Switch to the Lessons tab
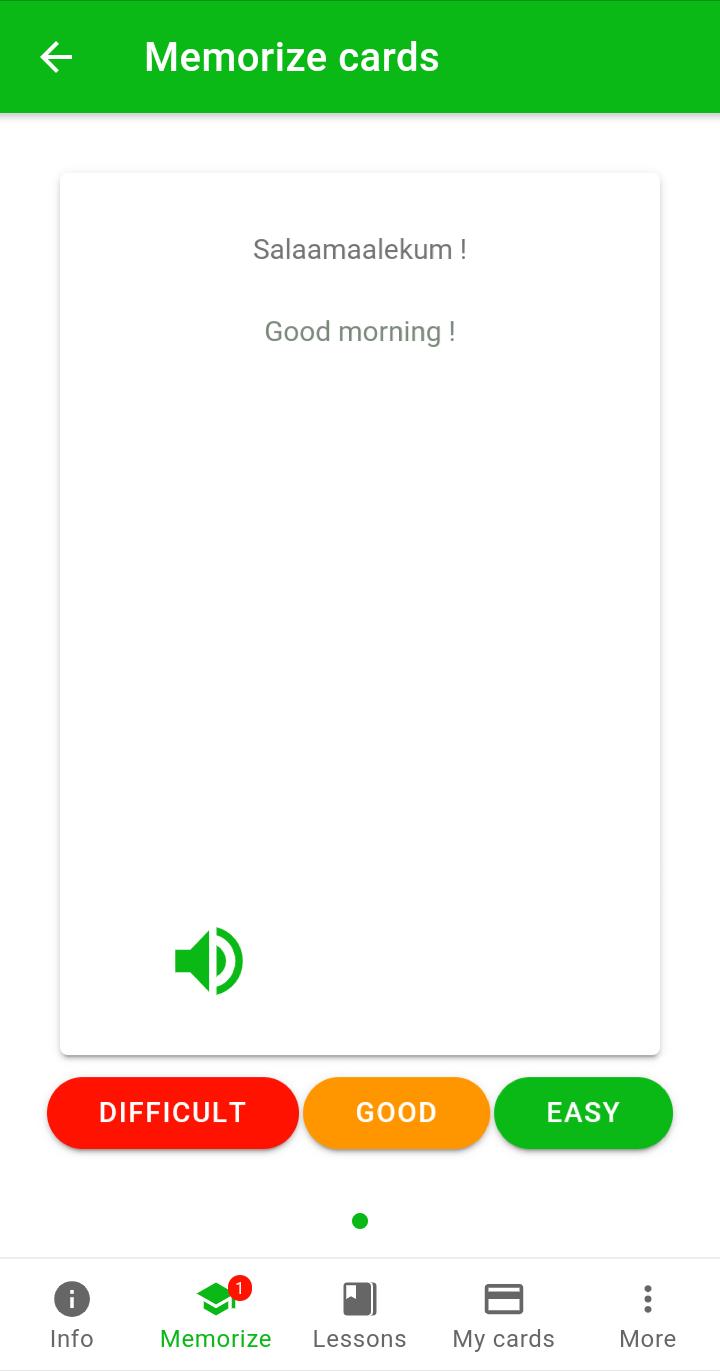Viewport: 720px width, 1371px height. point(359,1314)
